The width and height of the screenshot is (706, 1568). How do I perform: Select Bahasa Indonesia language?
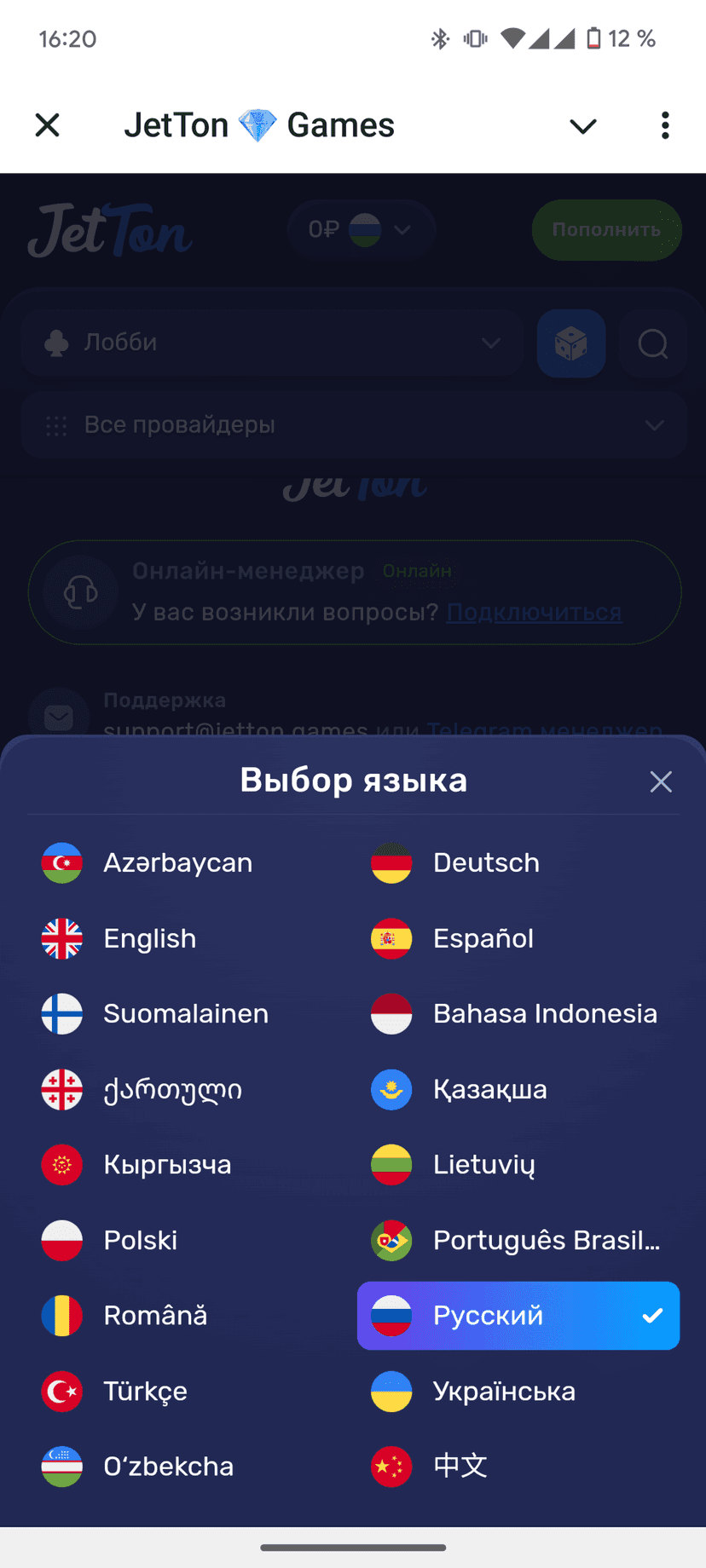(x=544, y=1014)
